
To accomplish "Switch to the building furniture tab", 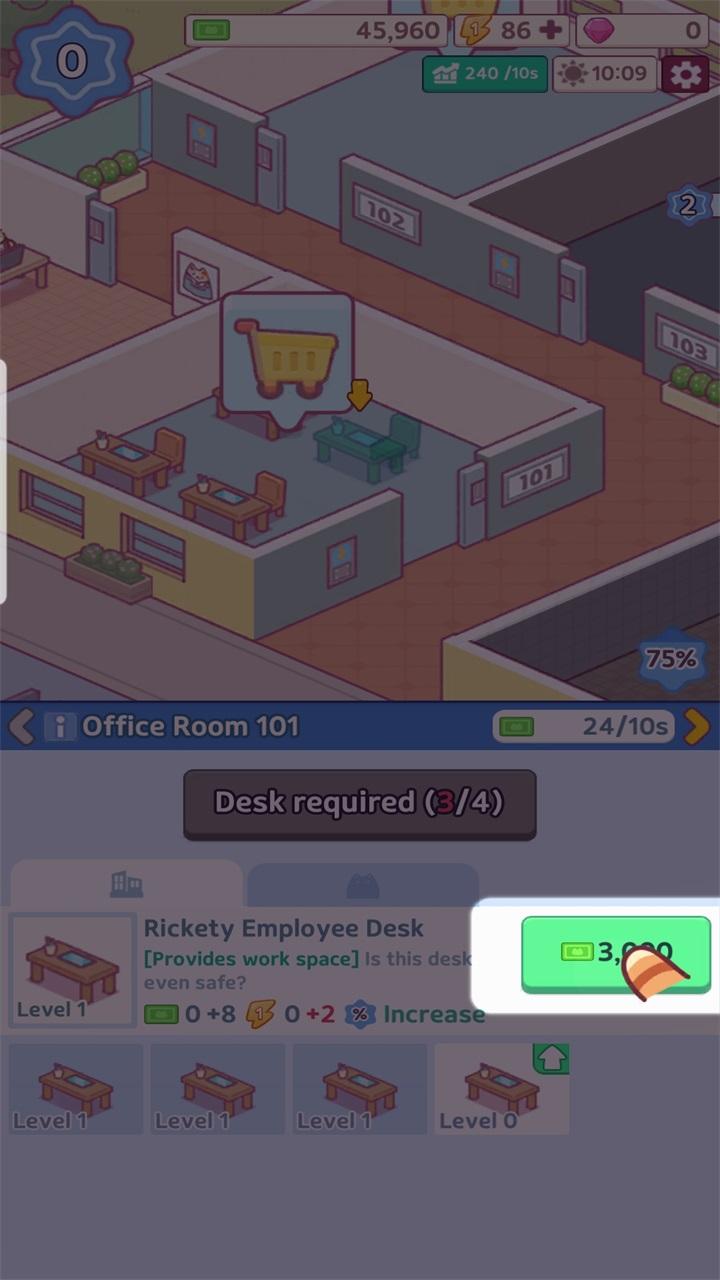I will click(126, 884).
